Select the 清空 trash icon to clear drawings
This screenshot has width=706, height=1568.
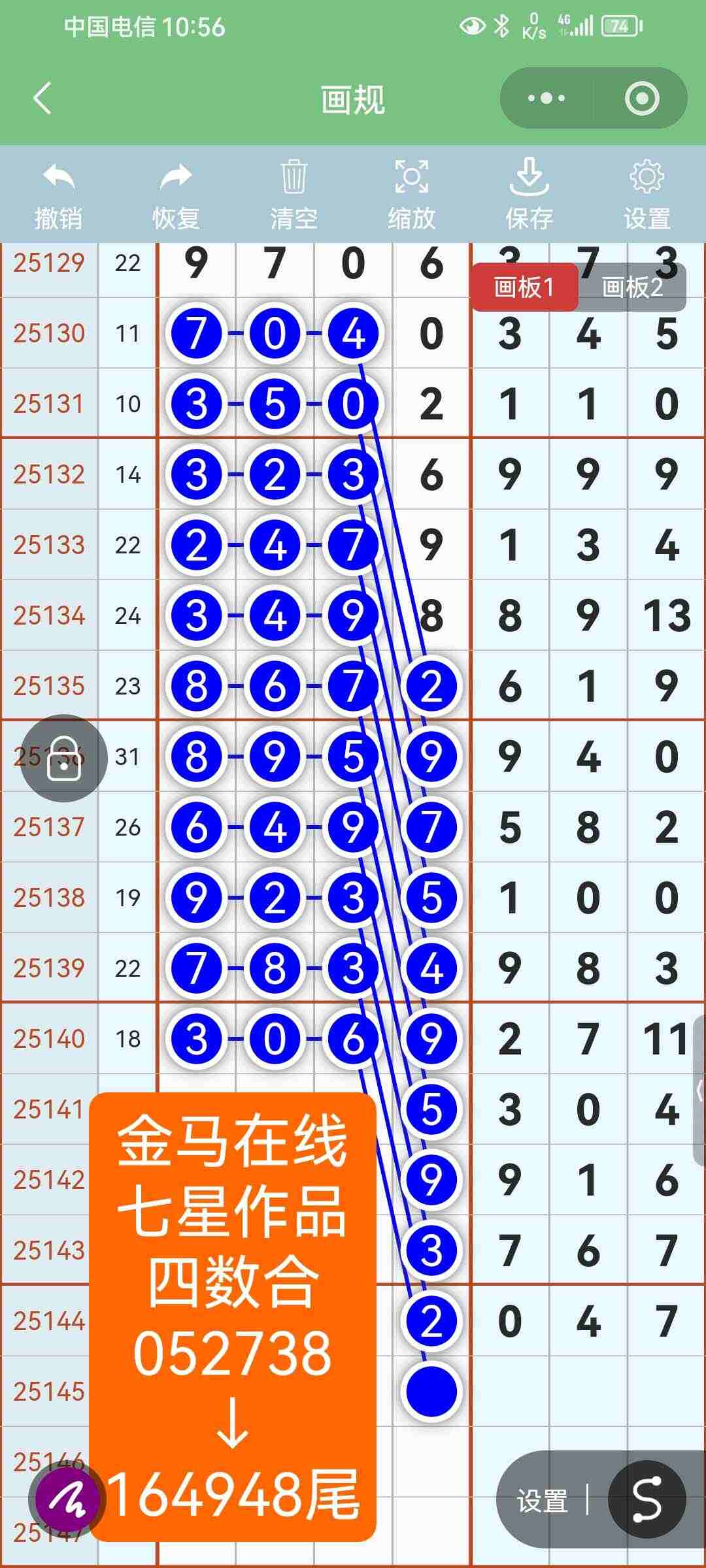click(294, 176)
